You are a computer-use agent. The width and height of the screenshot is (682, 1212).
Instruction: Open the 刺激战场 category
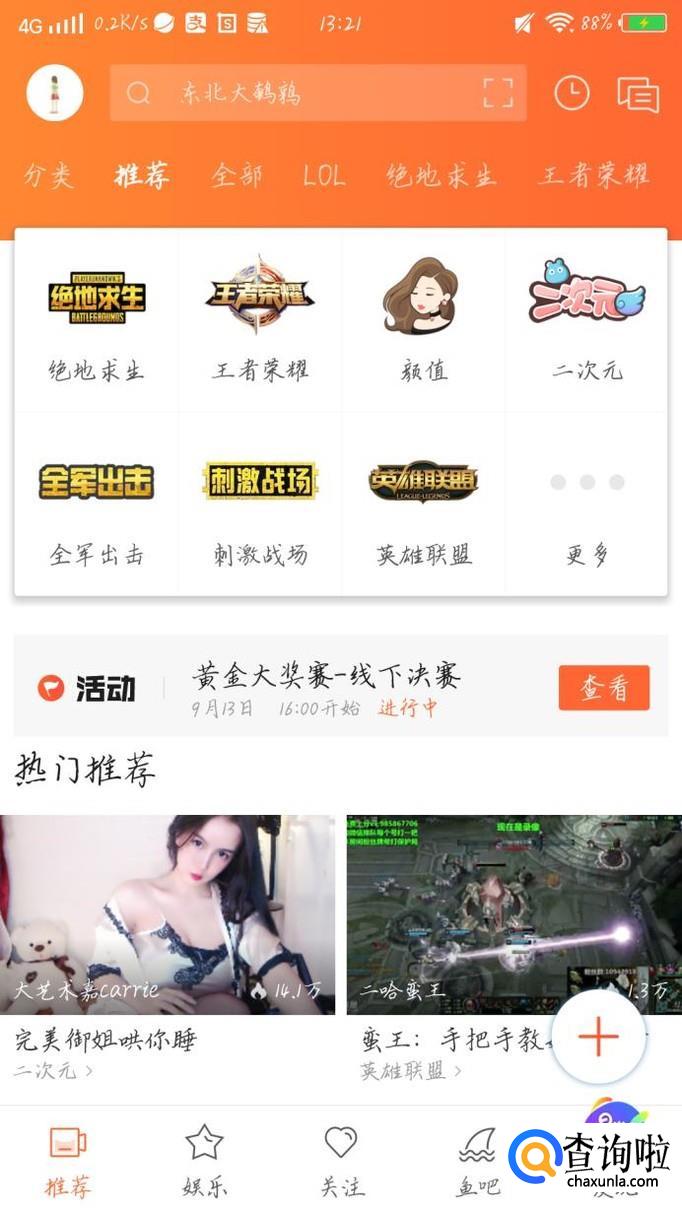click(260, 505)
